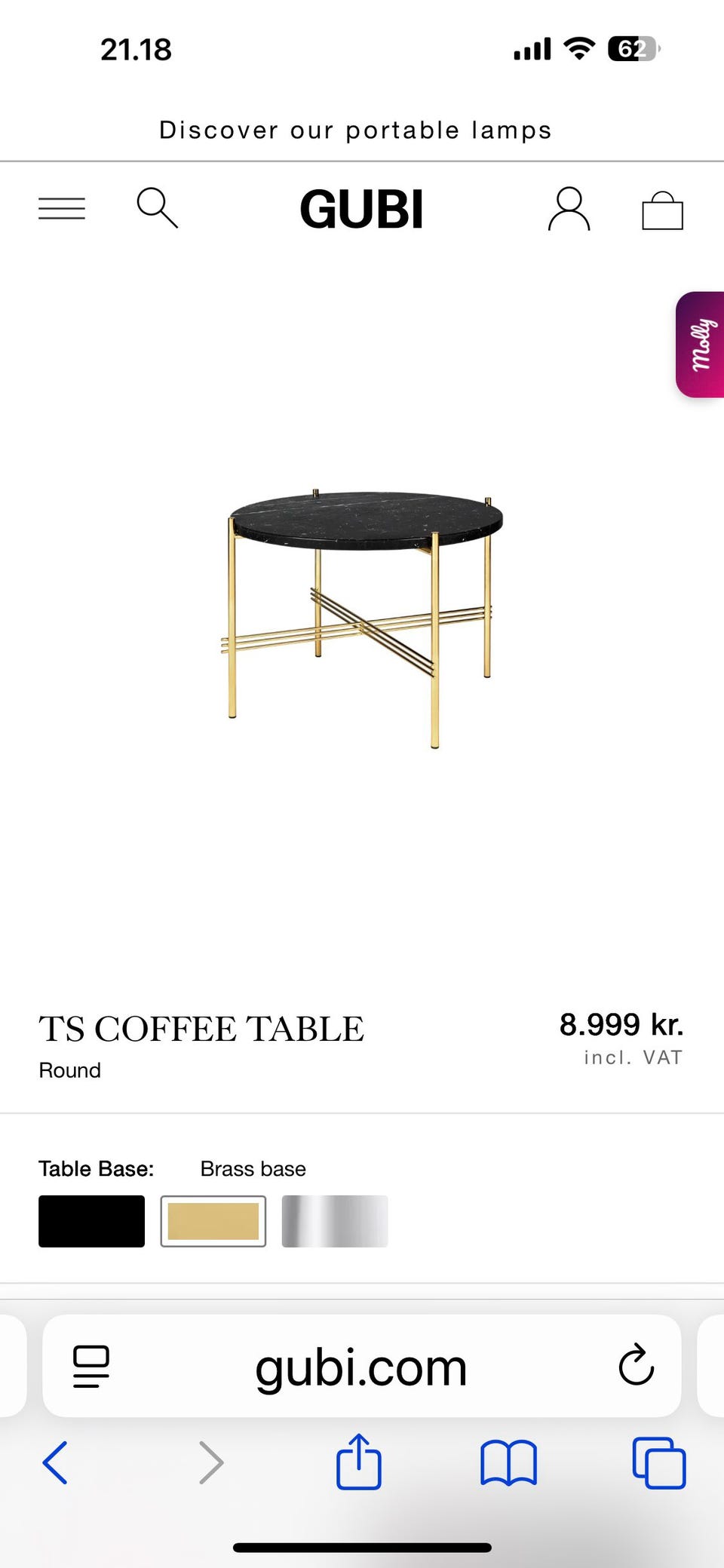Select the brass table base swatch

click(x=213, y=1221)
